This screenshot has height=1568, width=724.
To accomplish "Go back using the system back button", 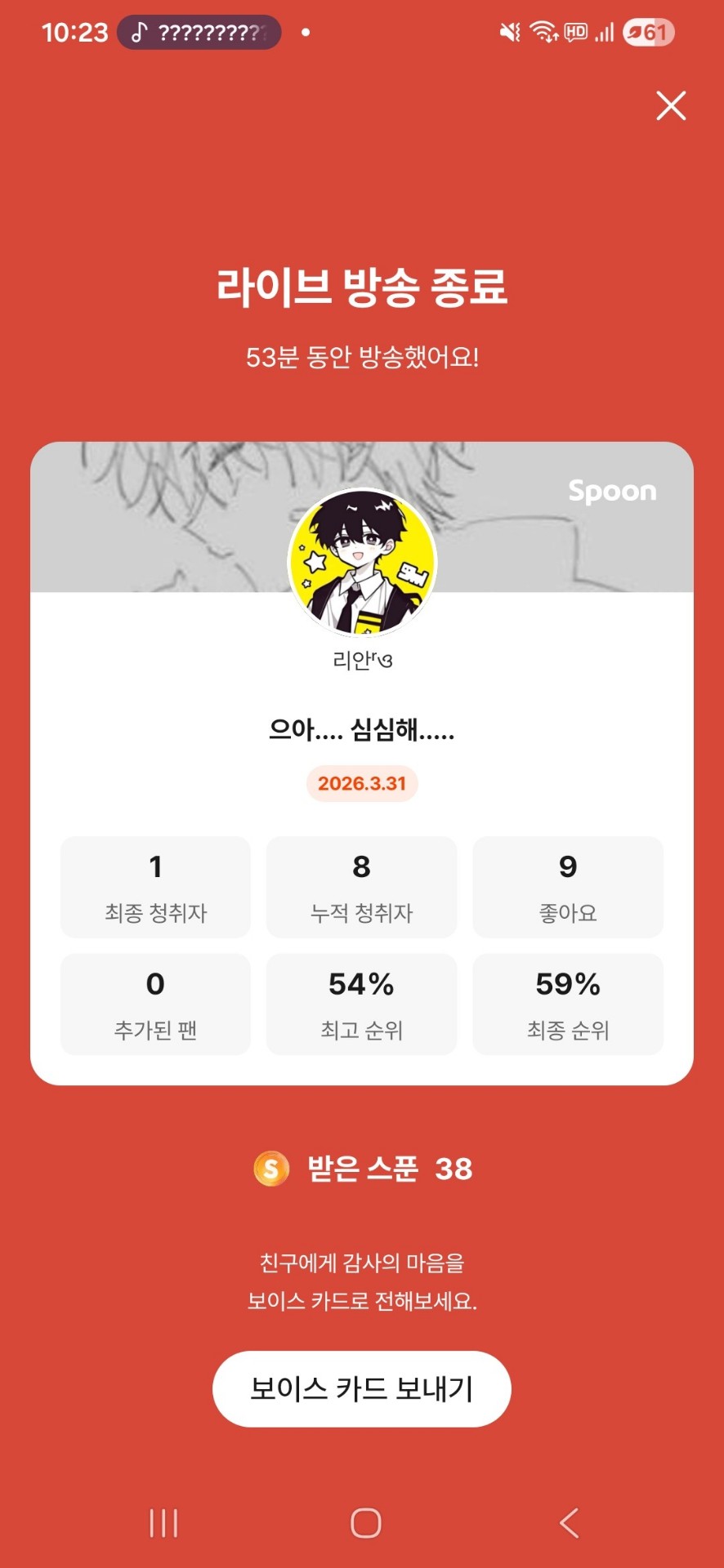I will coord(569,1523).
